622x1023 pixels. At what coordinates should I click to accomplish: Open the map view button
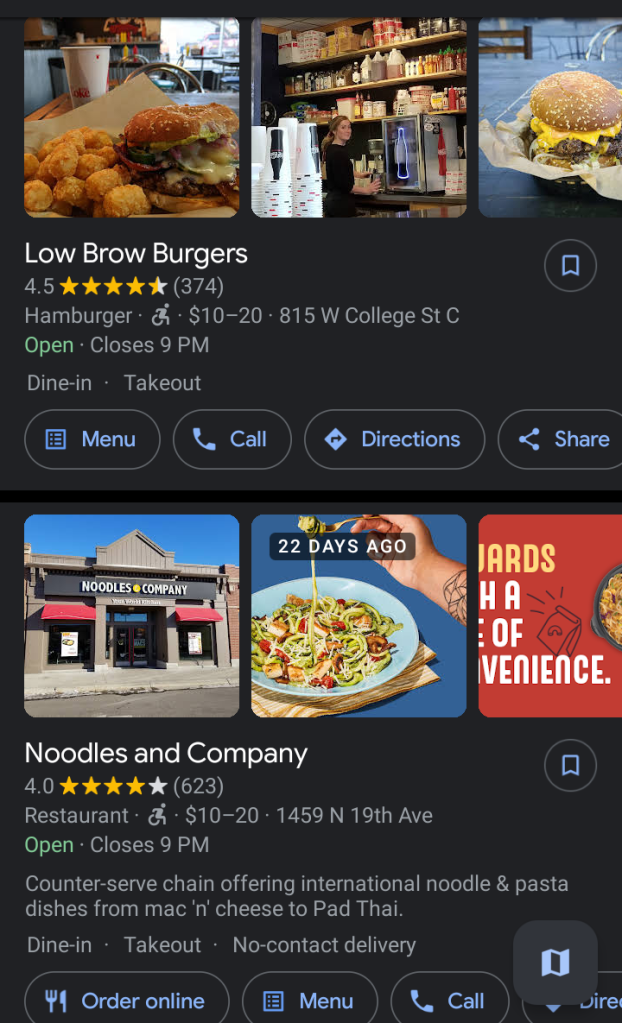tap(555, 962)
